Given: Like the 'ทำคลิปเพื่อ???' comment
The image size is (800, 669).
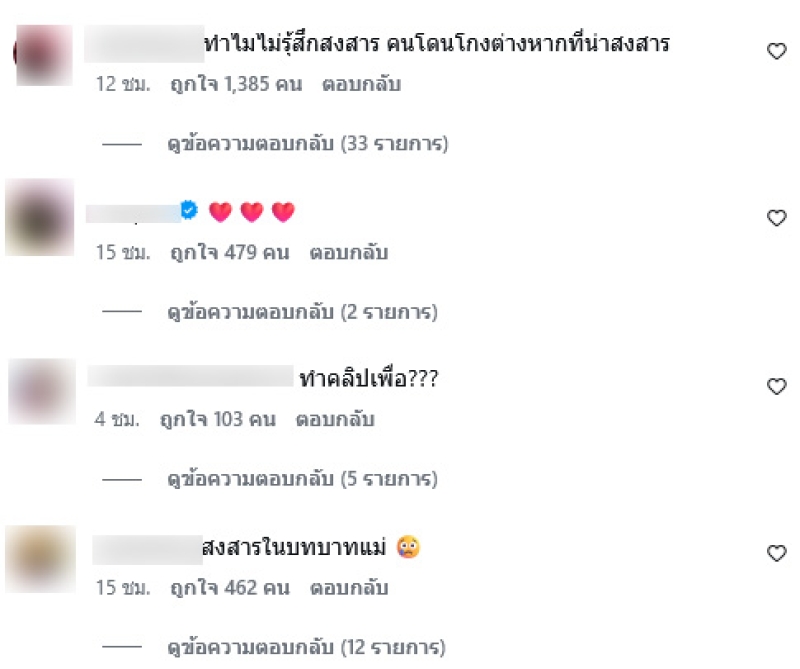Looking at the screenshot, I should pos(776,386).
